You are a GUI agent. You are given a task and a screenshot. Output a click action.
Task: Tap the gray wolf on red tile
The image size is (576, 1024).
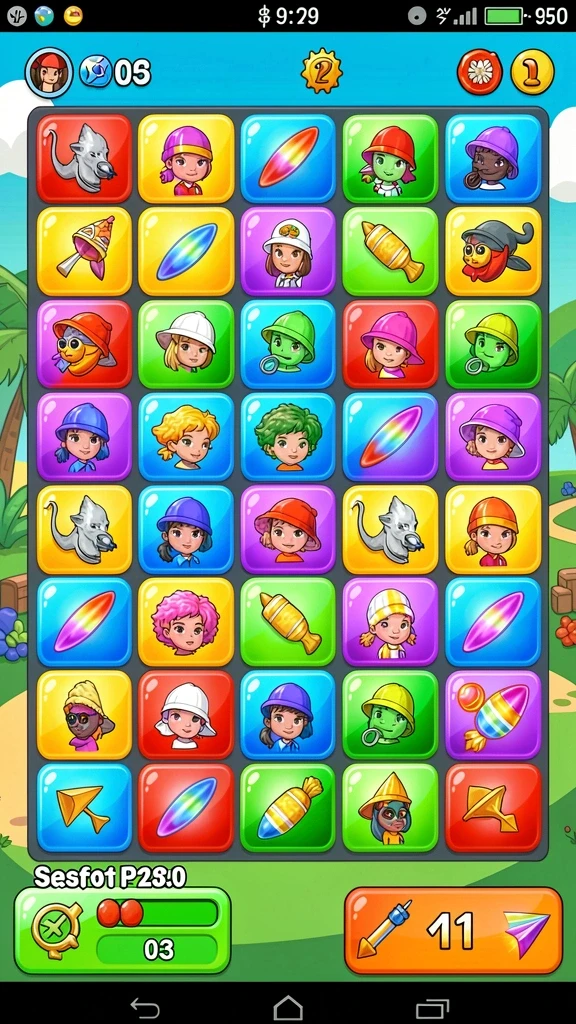pyautogui.click(x=84, y=159)
